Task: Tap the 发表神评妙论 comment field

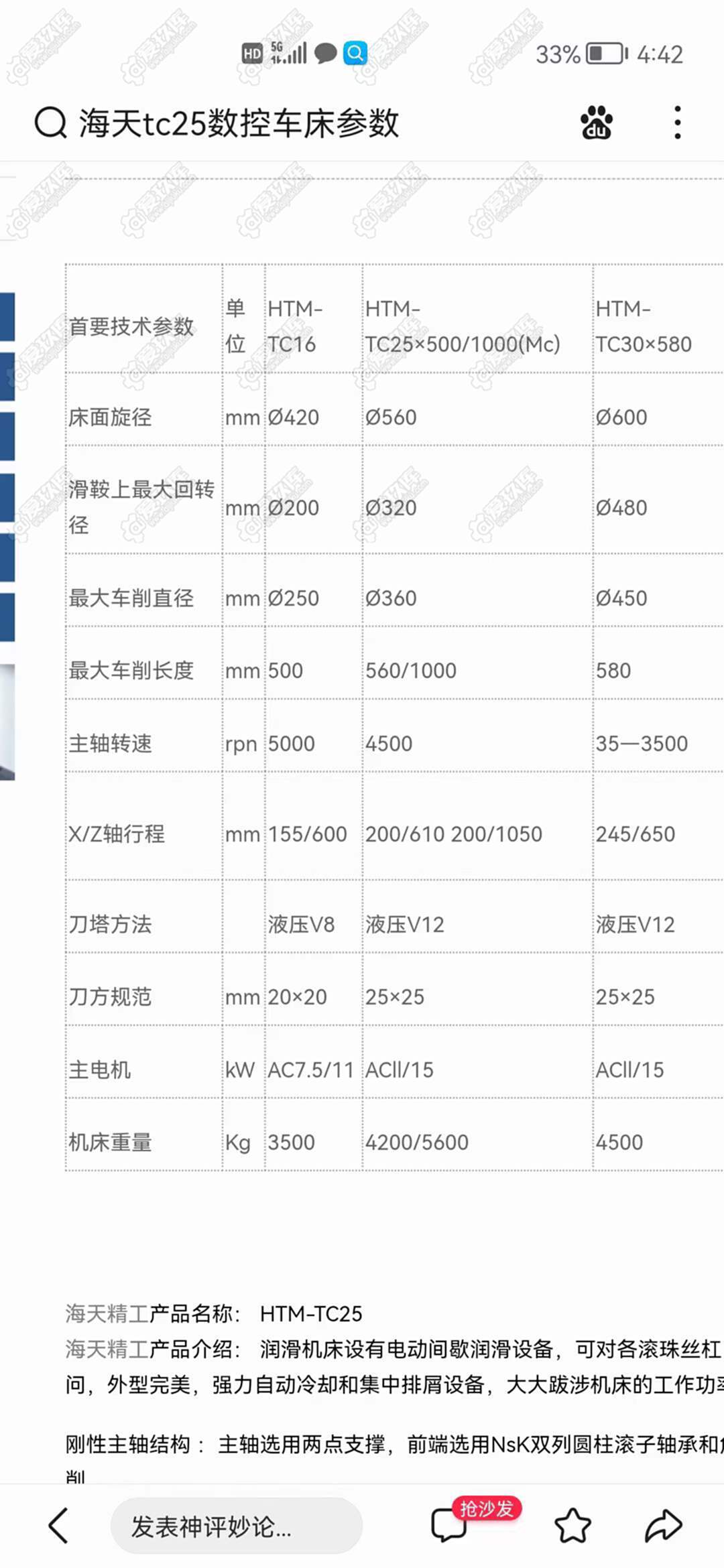Action: tap(236, 1526)
